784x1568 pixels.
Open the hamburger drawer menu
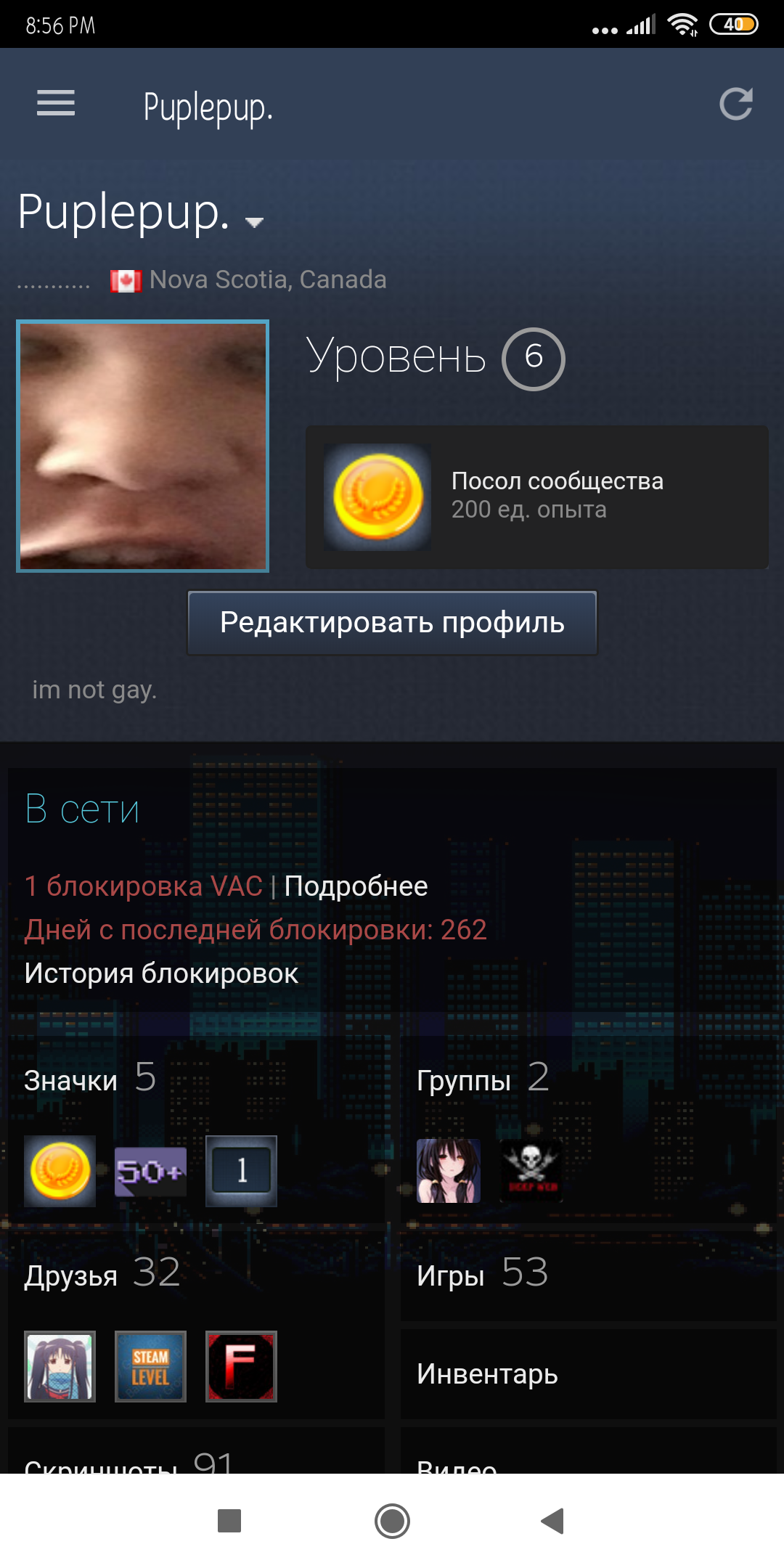56,103
